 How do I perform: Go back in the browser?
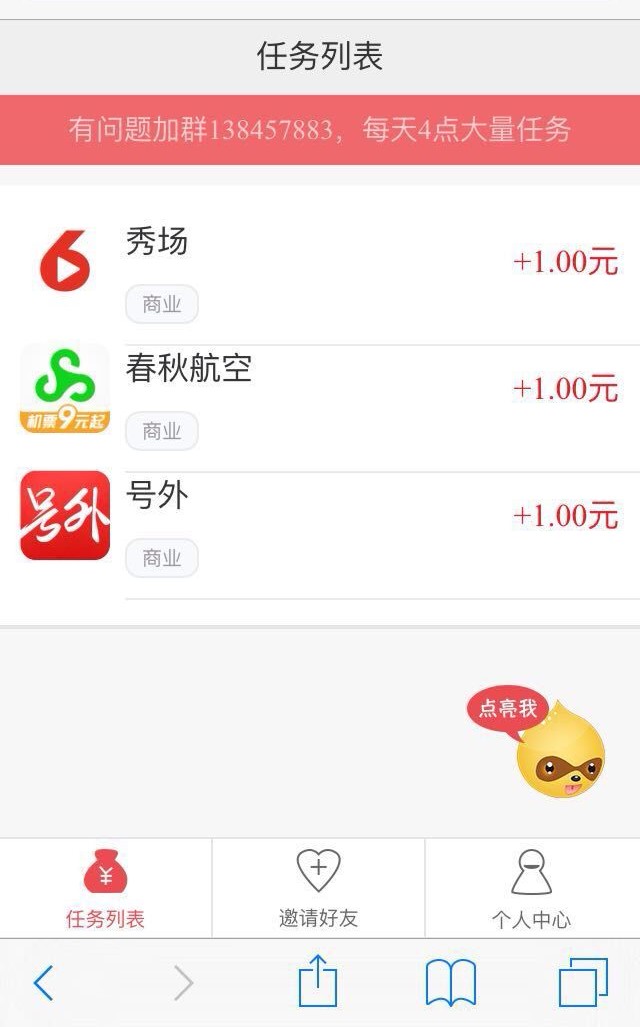click(x=43, y=983)
